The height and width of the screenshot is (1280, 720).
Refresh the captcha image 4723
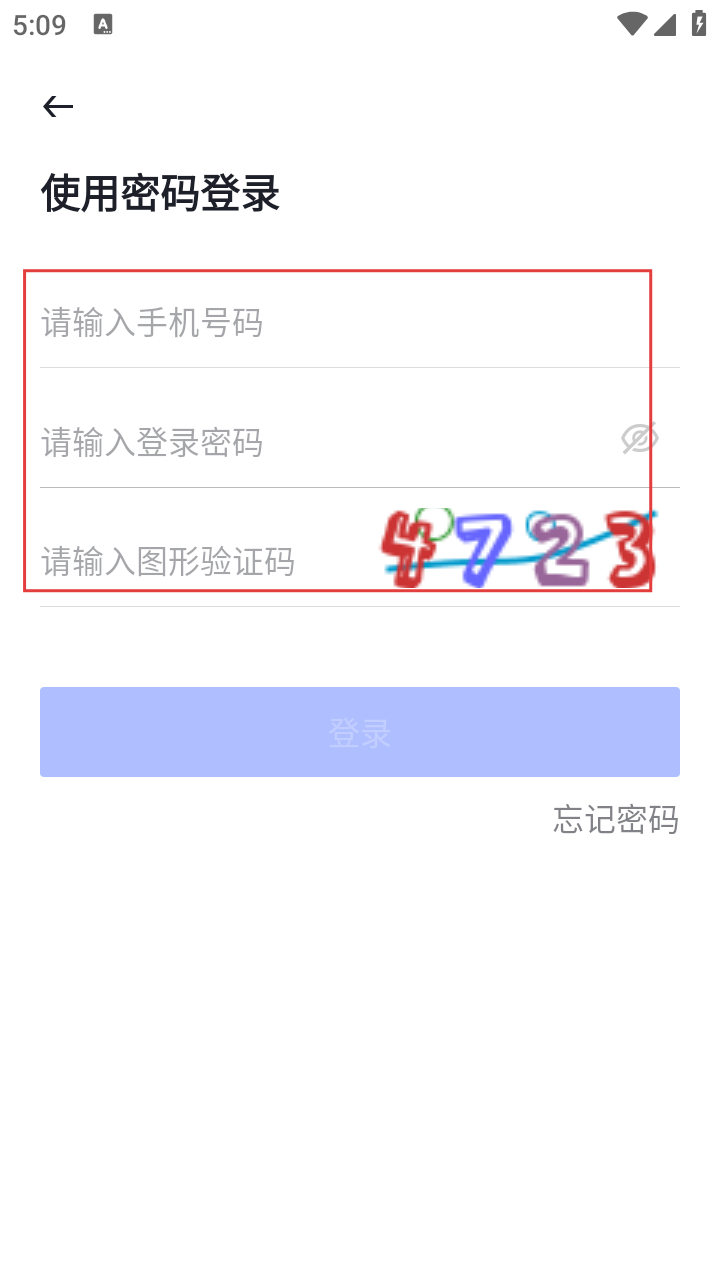520,549
